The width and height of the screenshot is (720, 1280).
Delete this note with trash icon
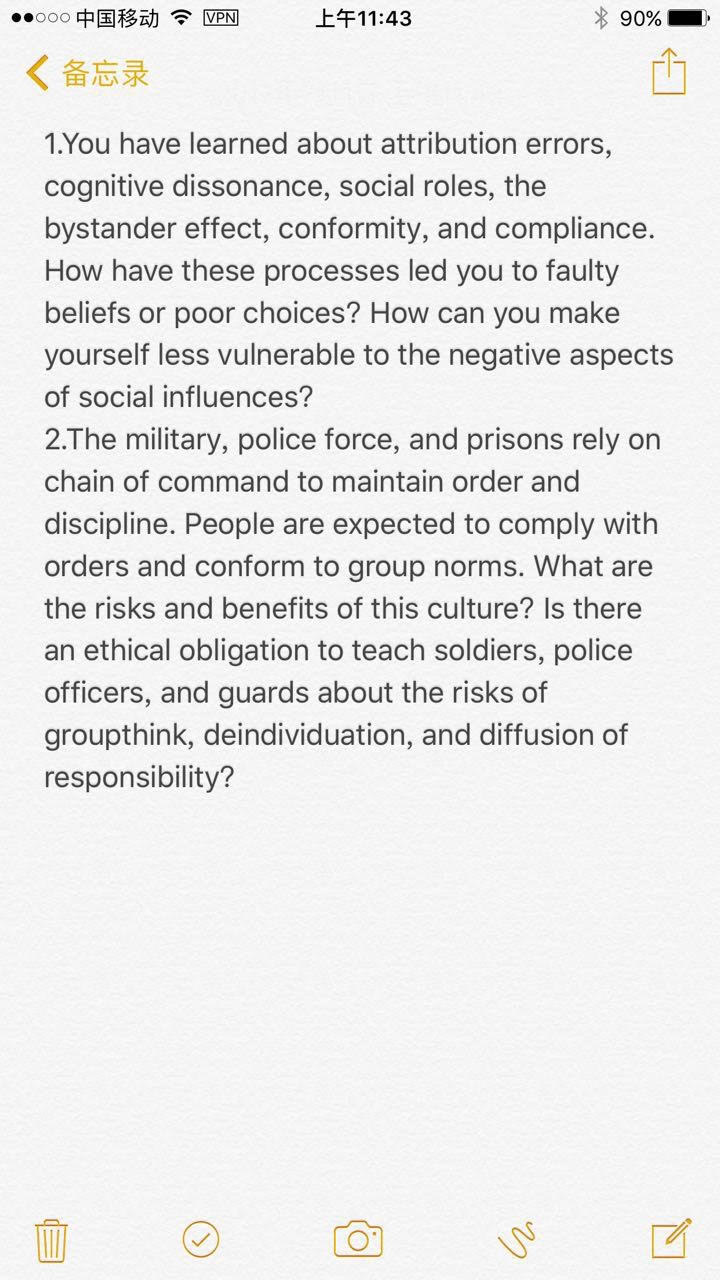(x=51, y=1240)
